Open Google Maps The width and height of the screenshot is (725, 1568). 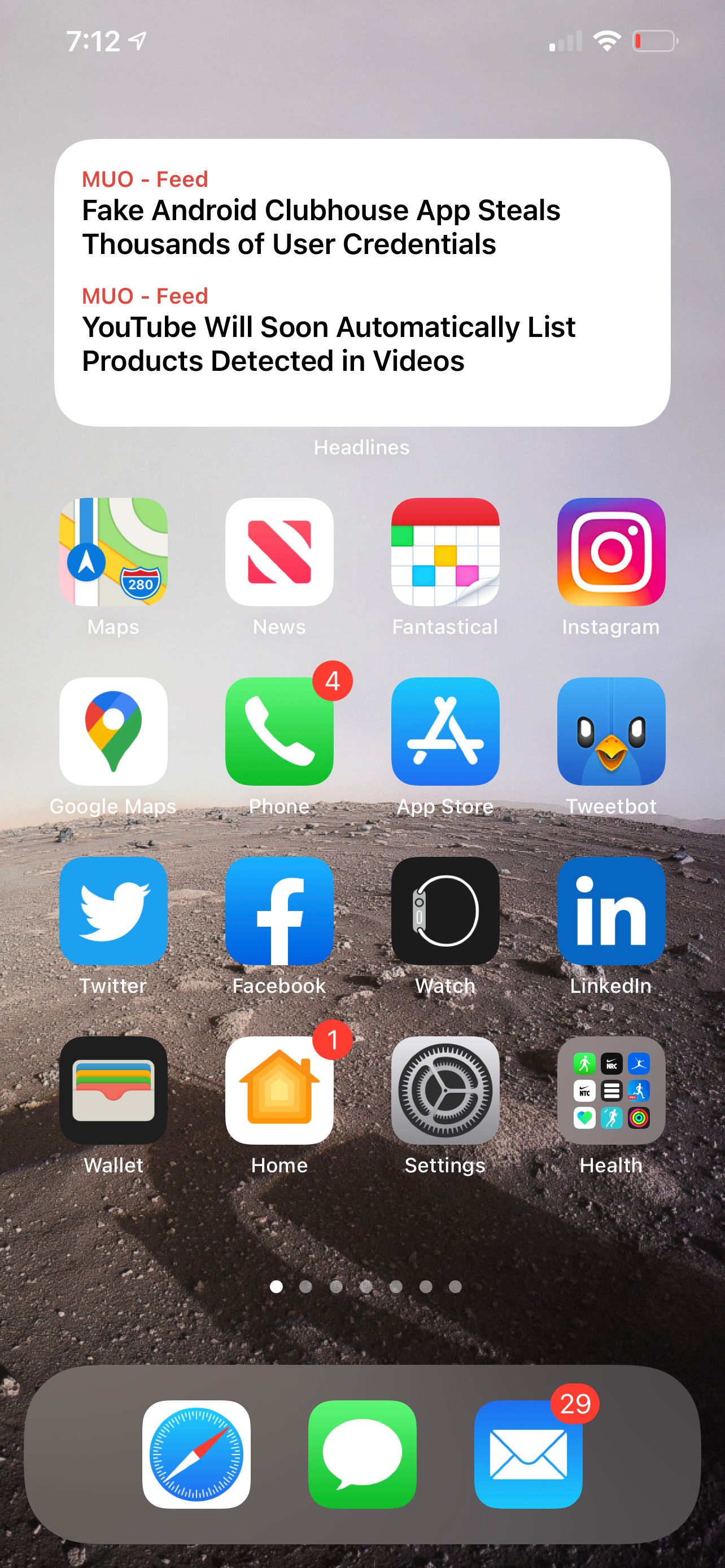[x=113, y=731]
